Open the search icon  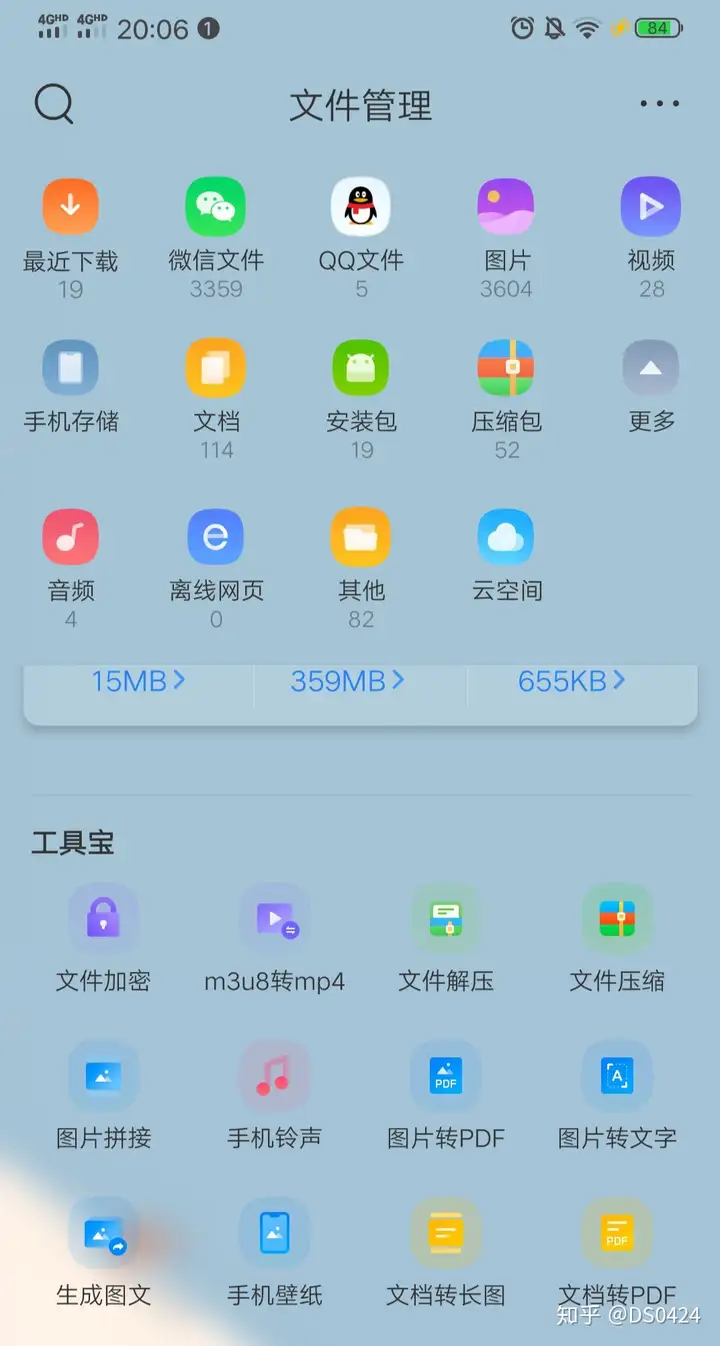54,103
